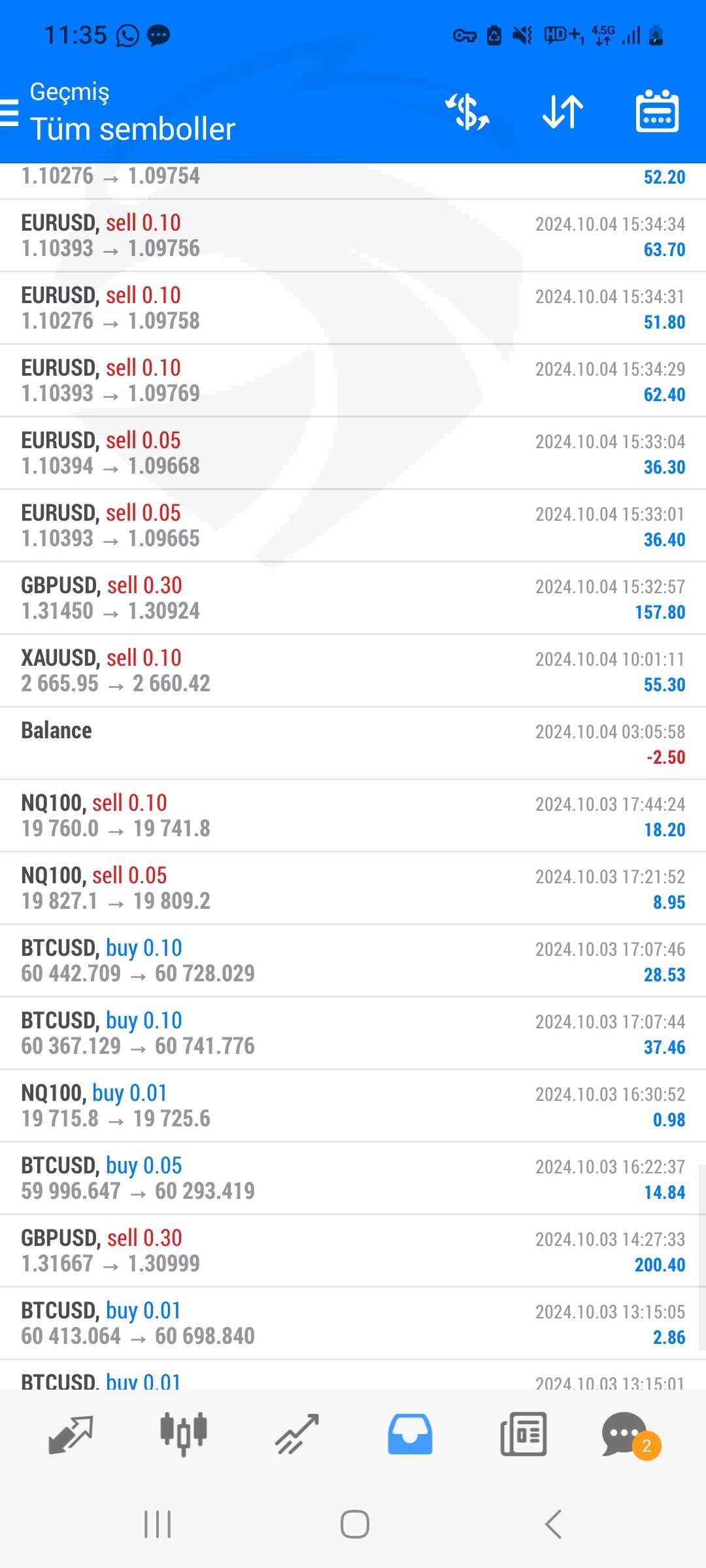Switch to the Quotes tab

[x=71, y=1435]
